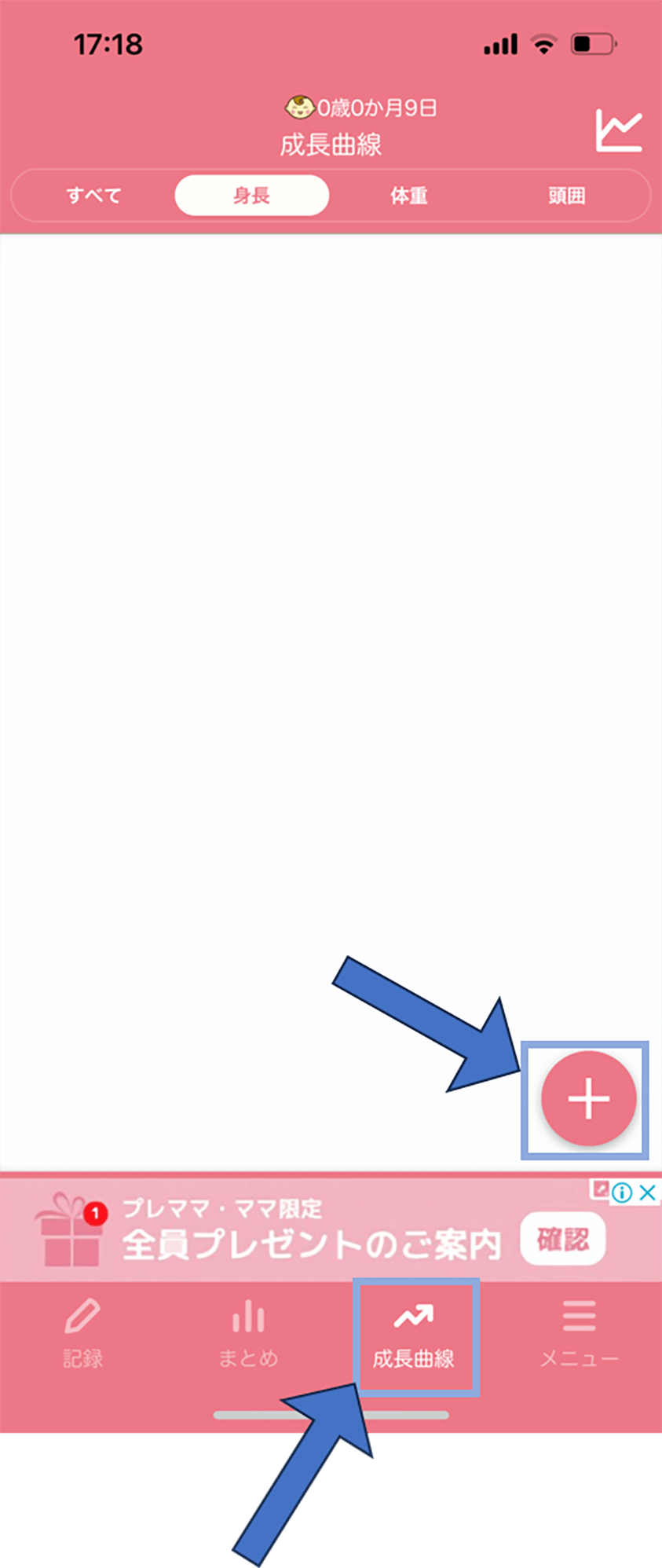
Task: Open the chart icon in the header
Action: click(x=619, y=130)
